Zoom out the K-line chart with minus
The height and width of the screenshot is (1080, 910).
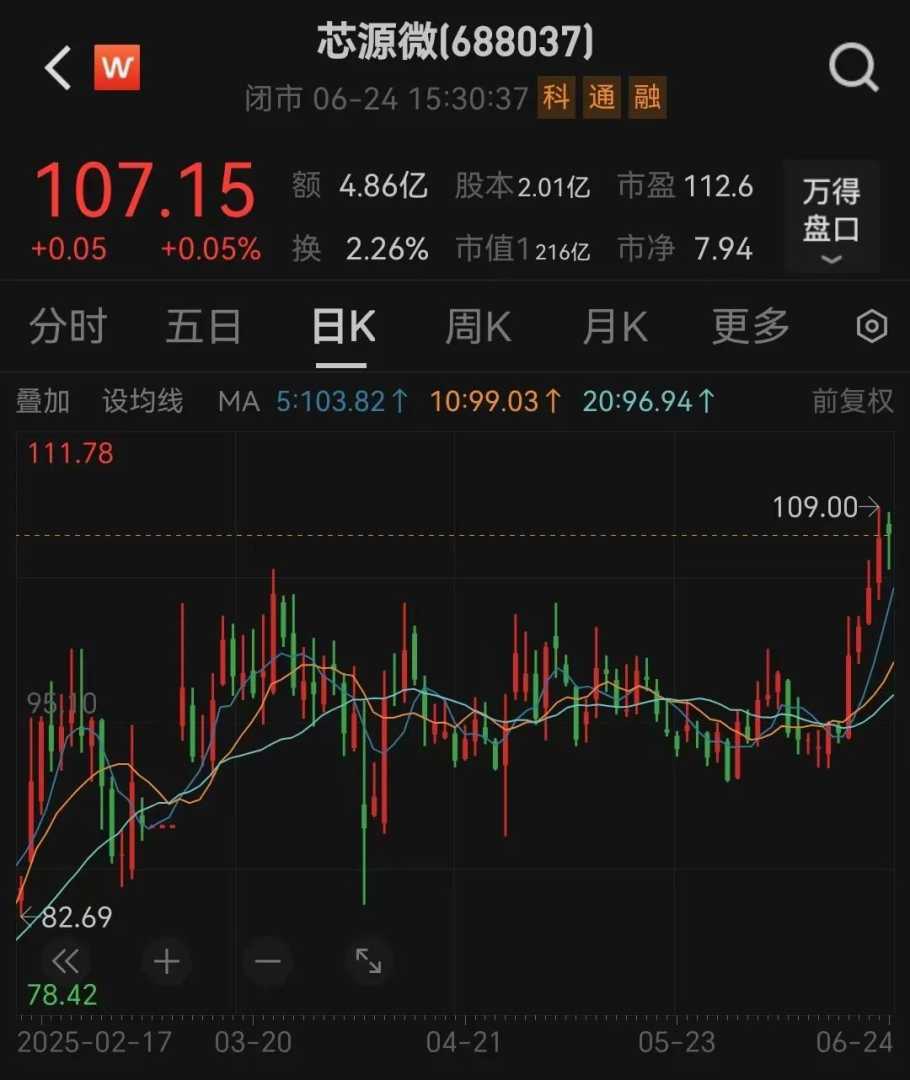point(267,962)
